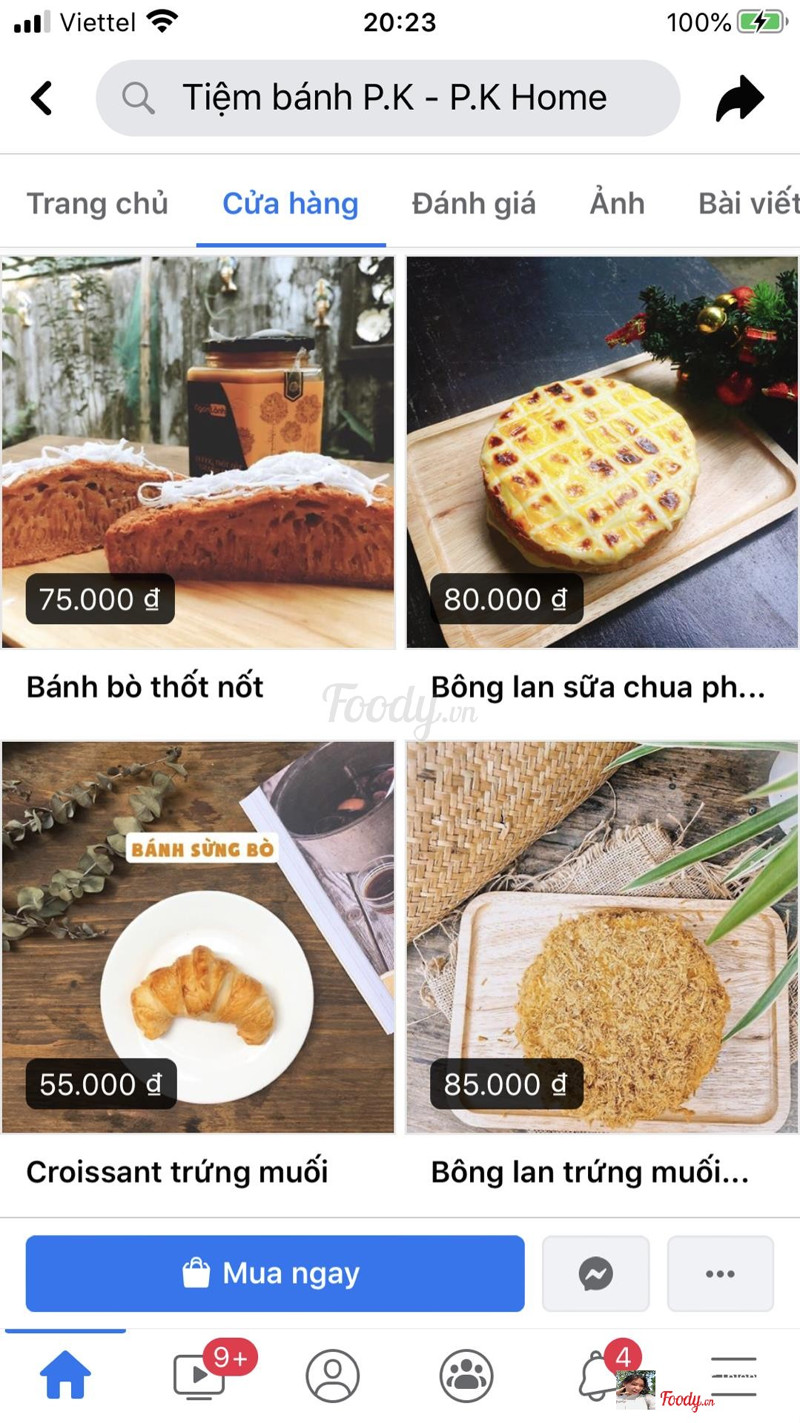Viewport: 800px width, 1423px height.
Task: Open the Đánh giá tab
Action: [x=474, y=203]
